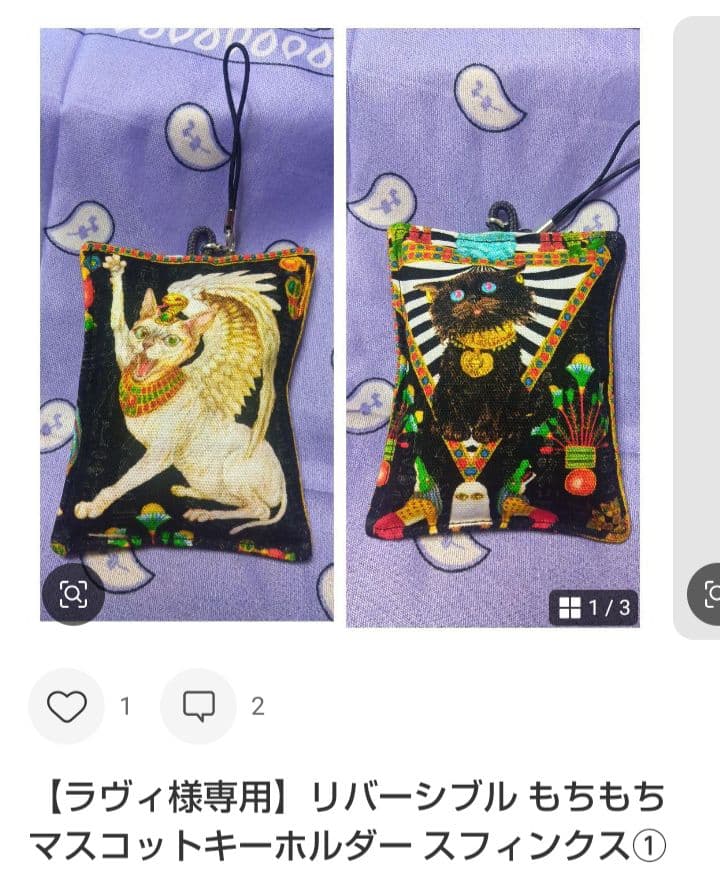Viewport: 720px width, 869px height.
Task: Like this sphinx keyholder listing
Action: click(67, 706)
